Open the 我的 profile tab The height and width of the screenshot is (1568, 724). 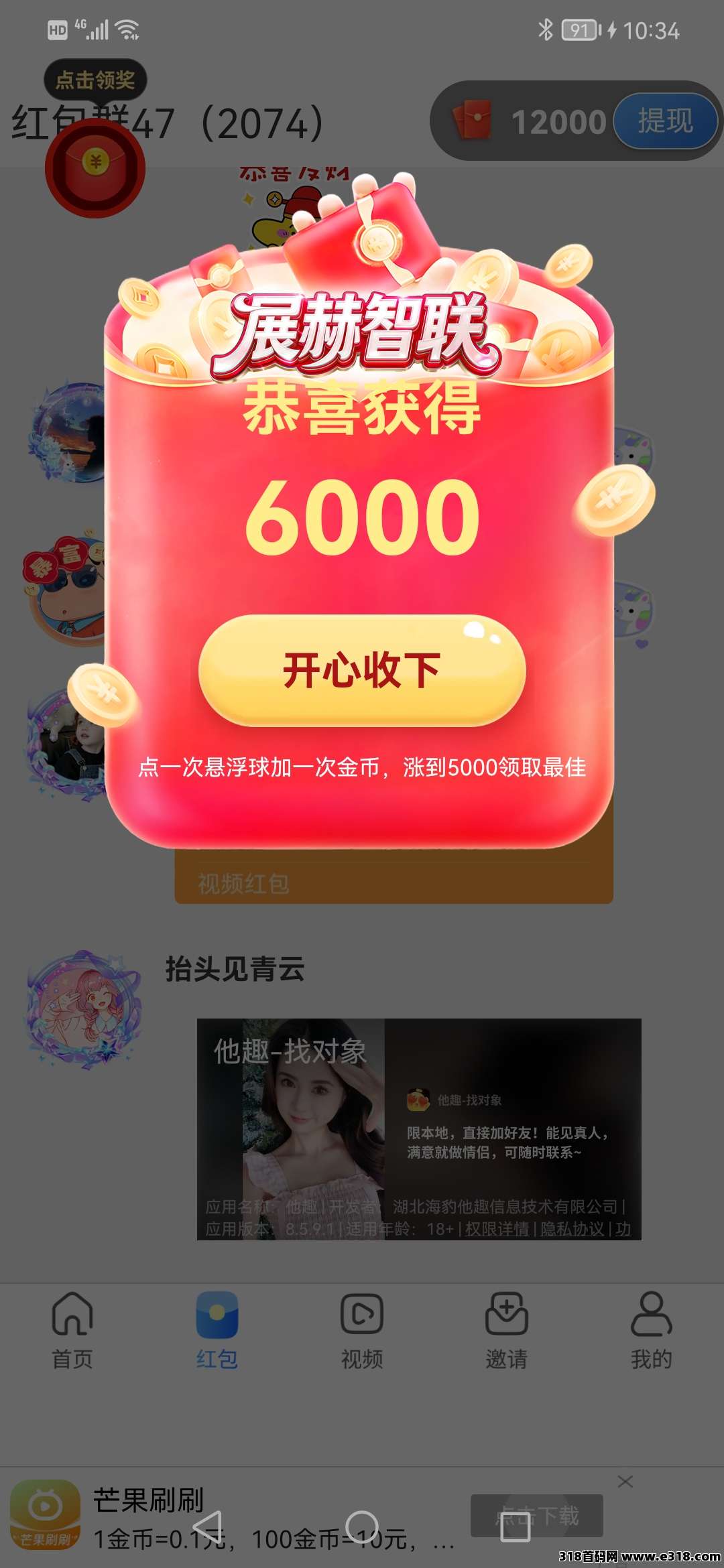click(651, 1330)
